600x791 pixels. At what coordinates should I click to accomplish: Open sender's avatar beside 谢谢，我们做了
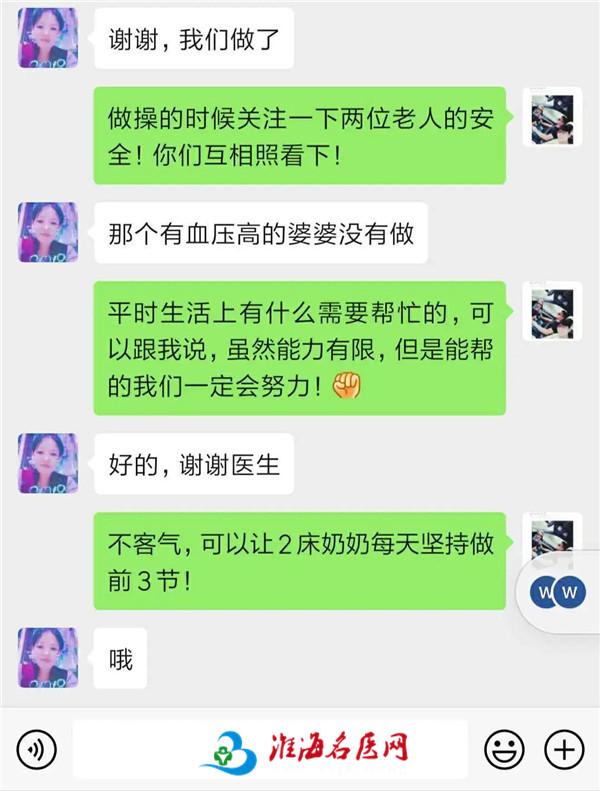click(x=48, y=38)
